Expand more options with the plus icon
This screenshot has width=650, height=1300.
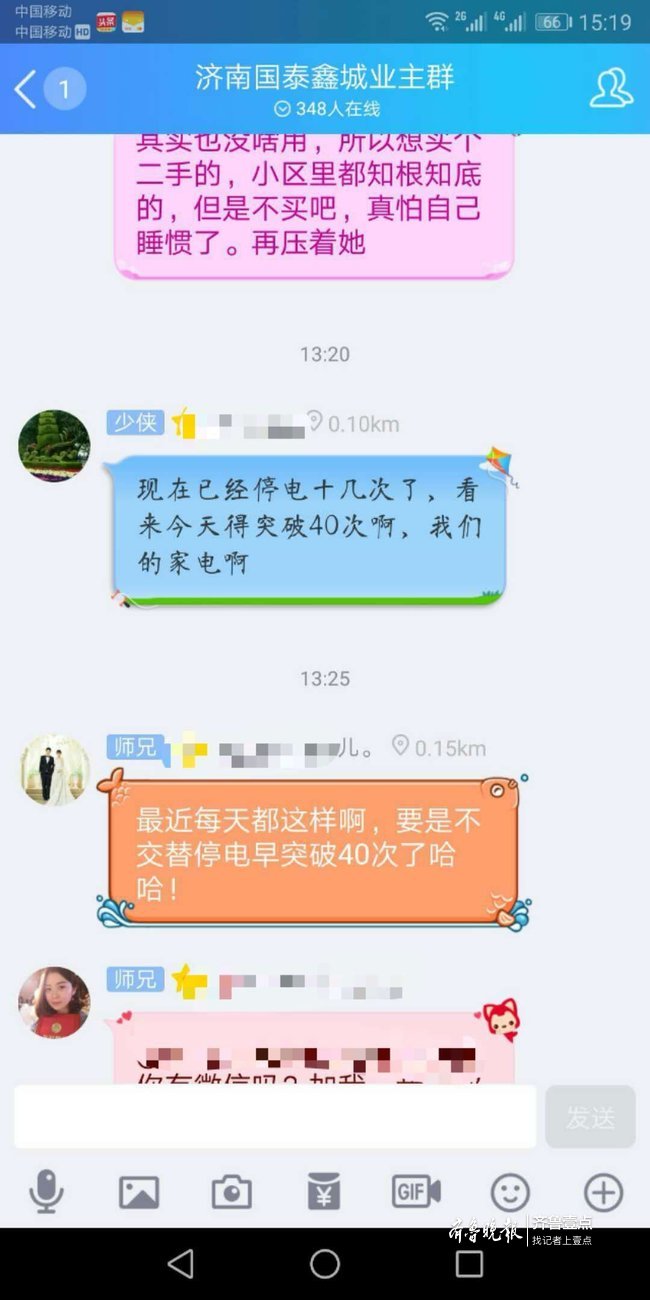pos(602,1191)
